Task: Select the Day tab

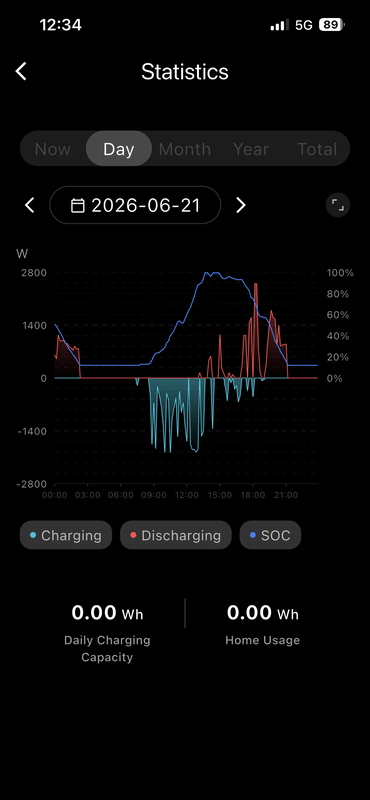Action: [x=118, y=149]
